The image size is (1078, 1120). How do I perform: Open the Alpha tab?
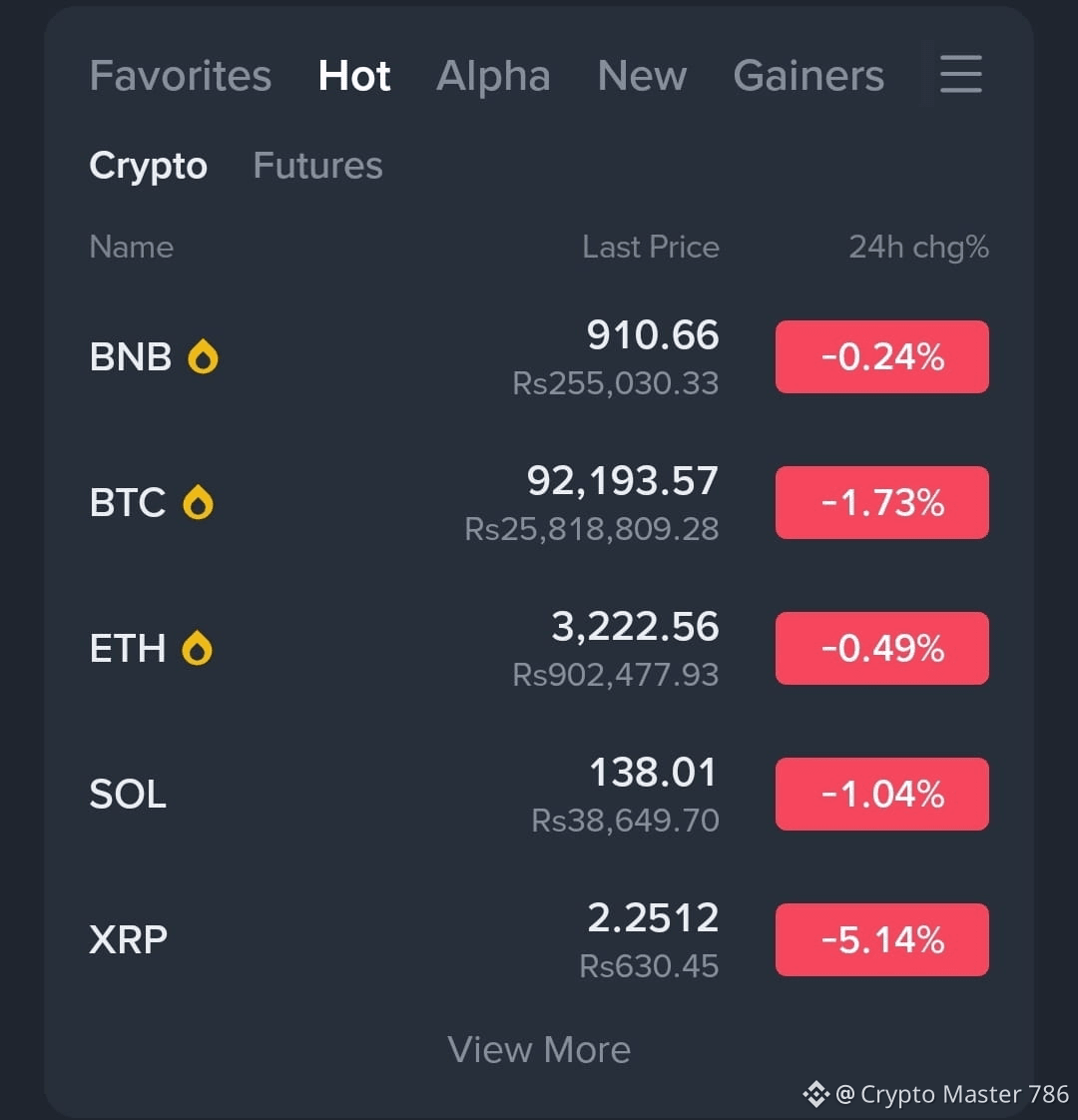[x=493, y=76]
